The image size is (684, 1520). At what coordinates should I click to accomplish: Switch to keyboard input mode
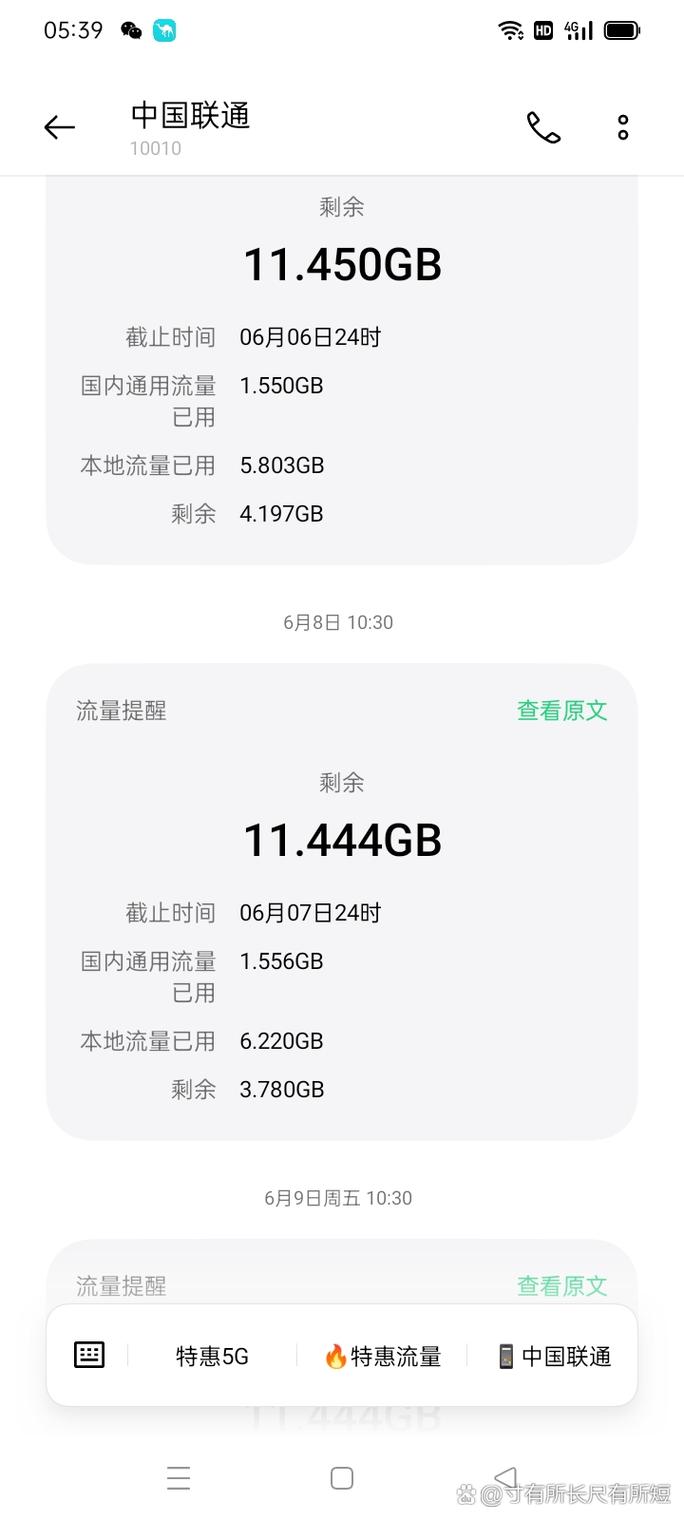pyautogui.click(x=89, y=1355)
